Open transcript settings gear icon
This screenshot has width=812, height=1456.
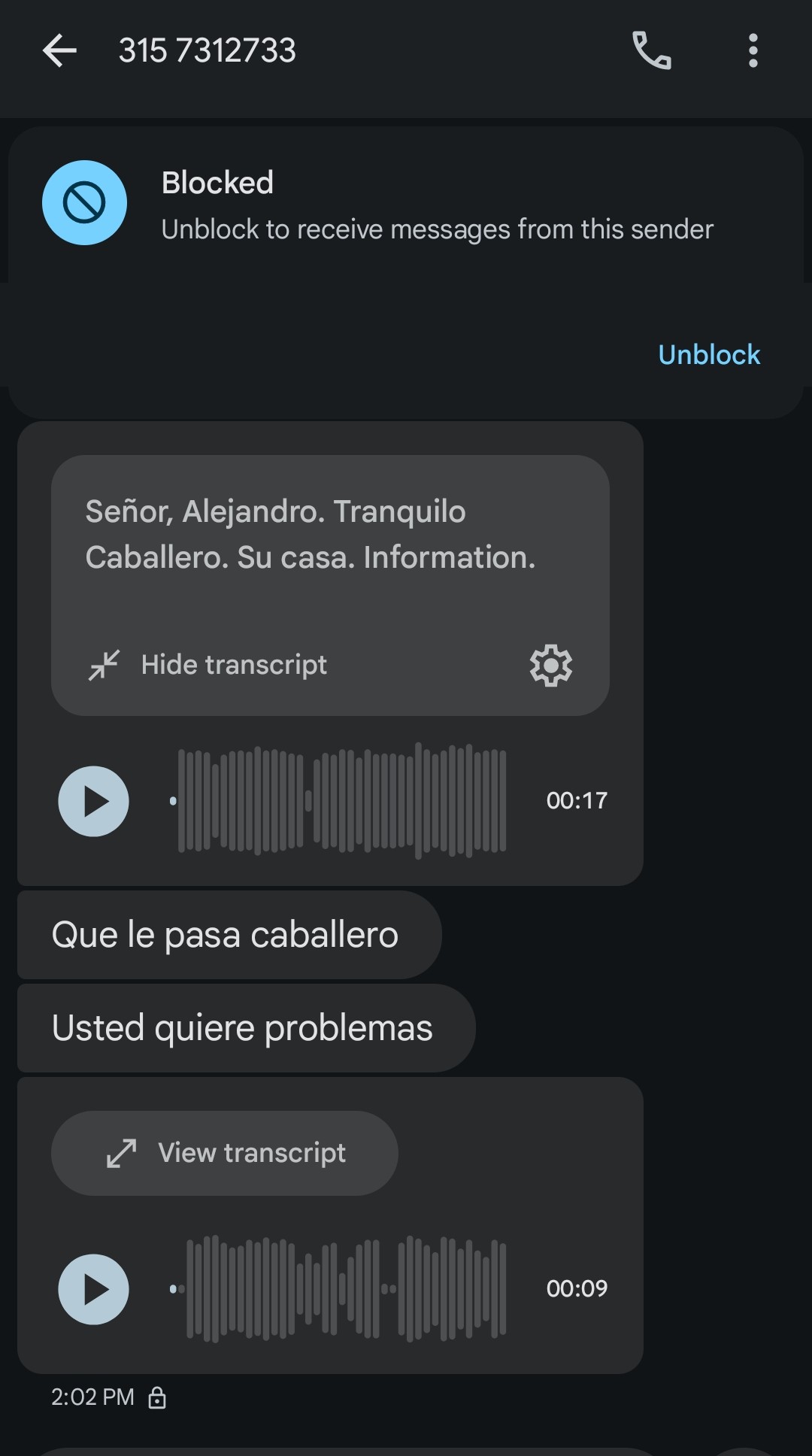[x=551, y=665]
